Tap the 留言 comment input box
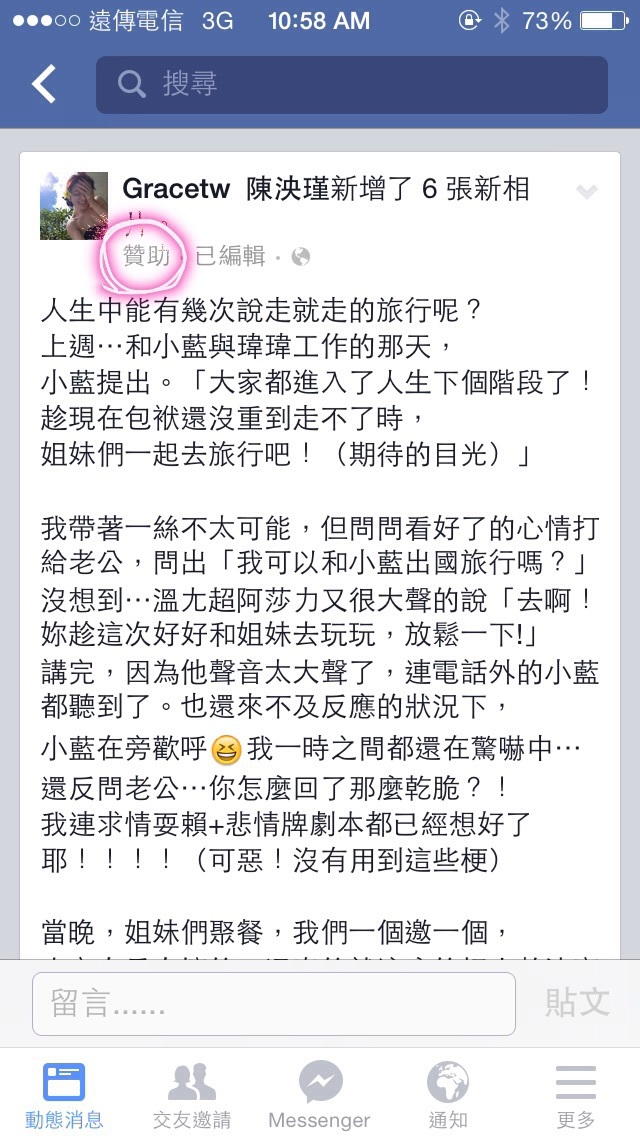640x1136 pixels. [274, 1003]
